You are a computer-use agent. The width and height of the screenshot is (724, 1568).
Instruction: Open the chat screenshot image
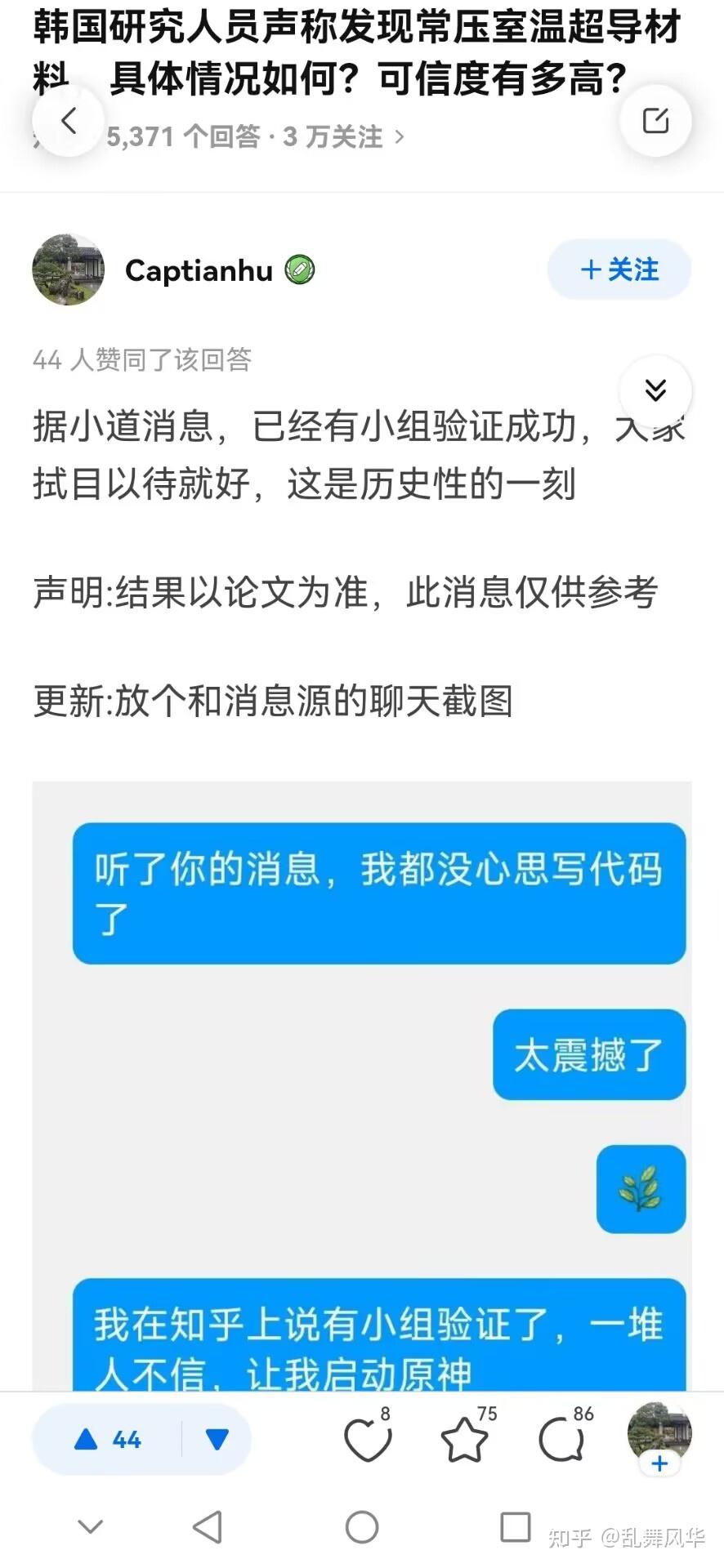[x=361, y=1086]
